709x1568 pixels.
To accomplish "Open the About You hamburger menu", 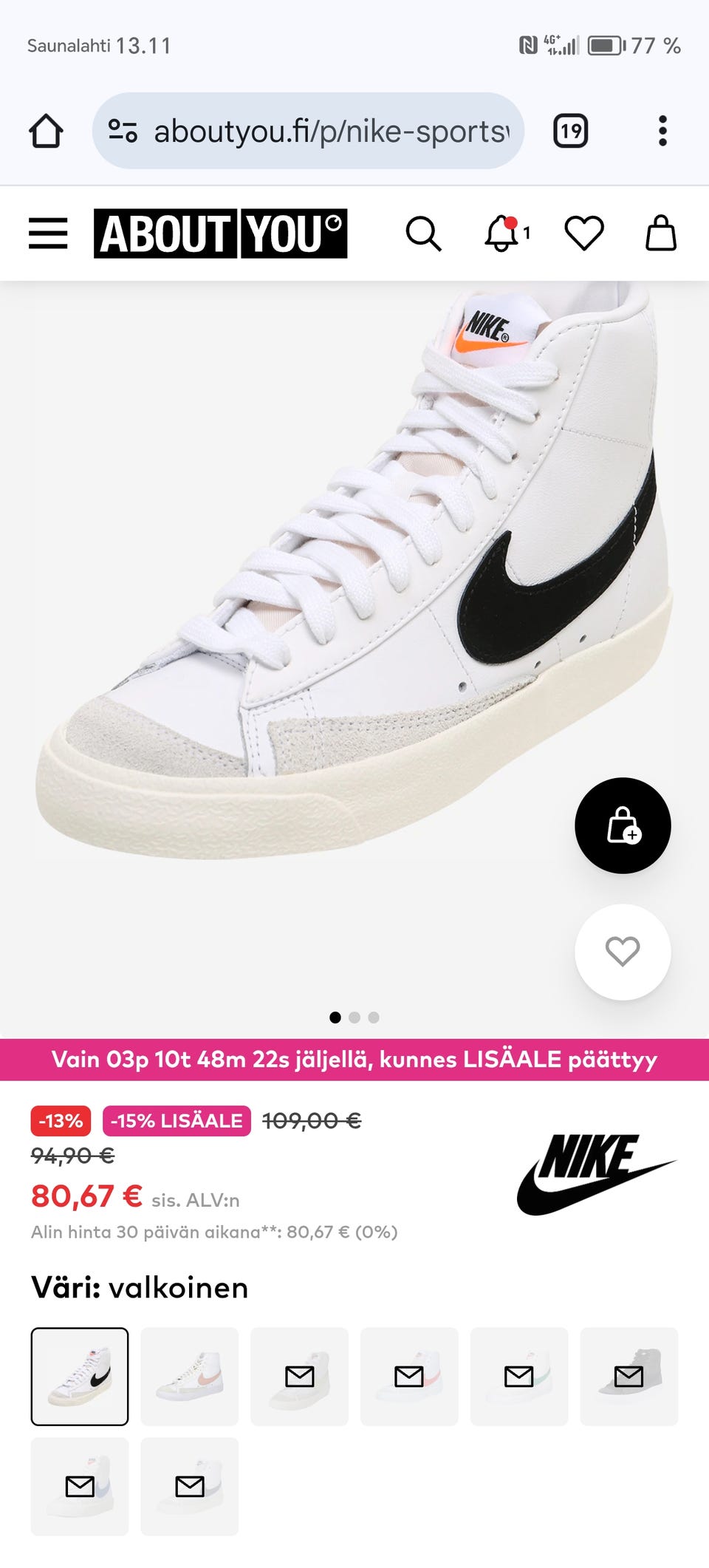I will 48,234.
